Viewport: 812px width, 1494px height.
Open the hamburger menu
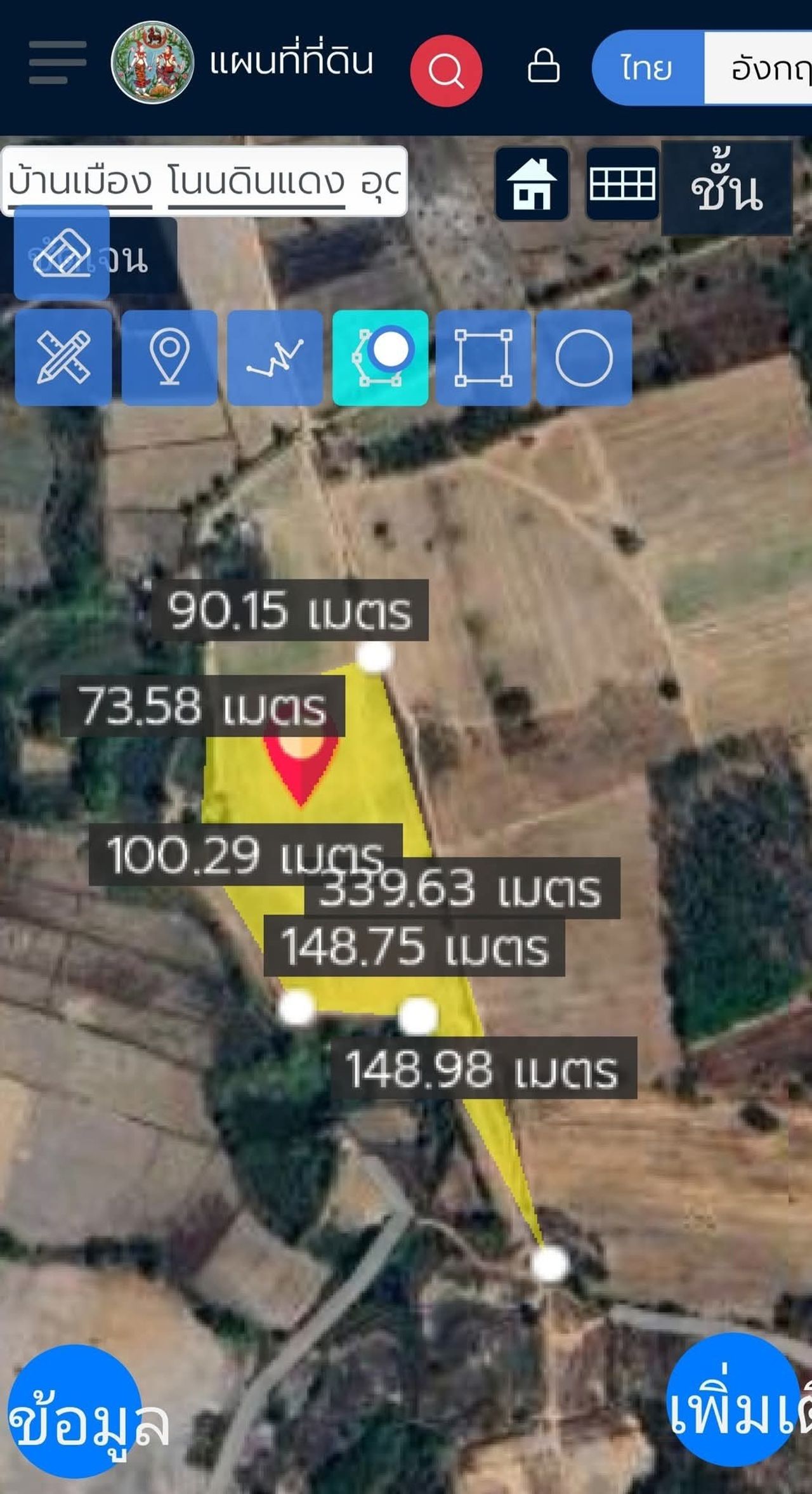(57, 62)
